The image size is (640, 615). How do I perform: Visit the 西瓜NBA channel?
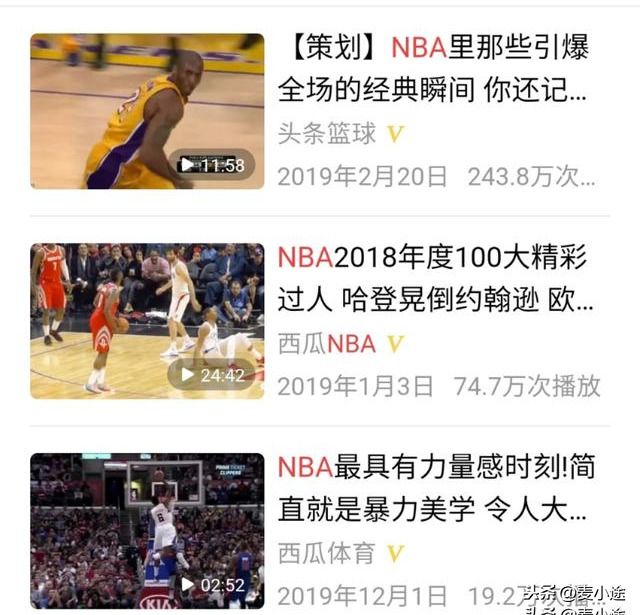tap(326, 344)
